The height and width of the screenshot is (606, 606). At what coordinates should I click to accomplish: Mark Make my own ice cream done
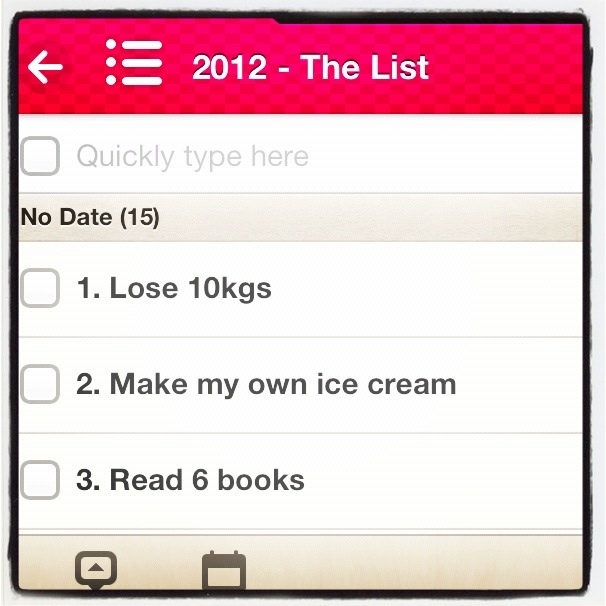(x=40, y=384)
